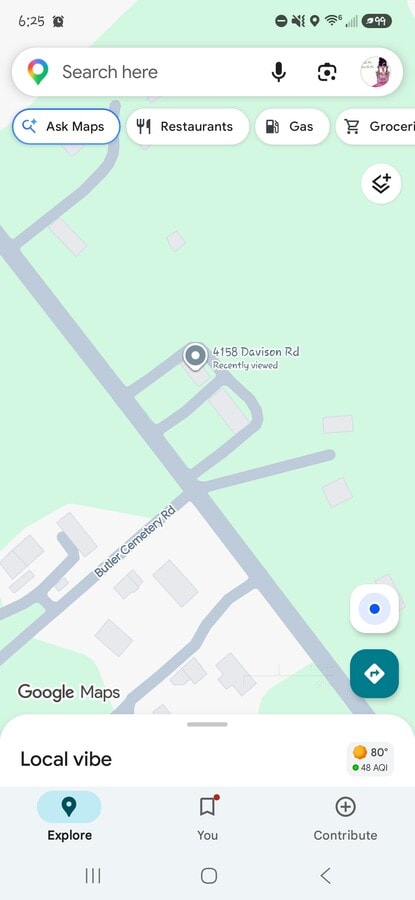
Task: Open Google Lens camera search
Action: coord(327,72)
